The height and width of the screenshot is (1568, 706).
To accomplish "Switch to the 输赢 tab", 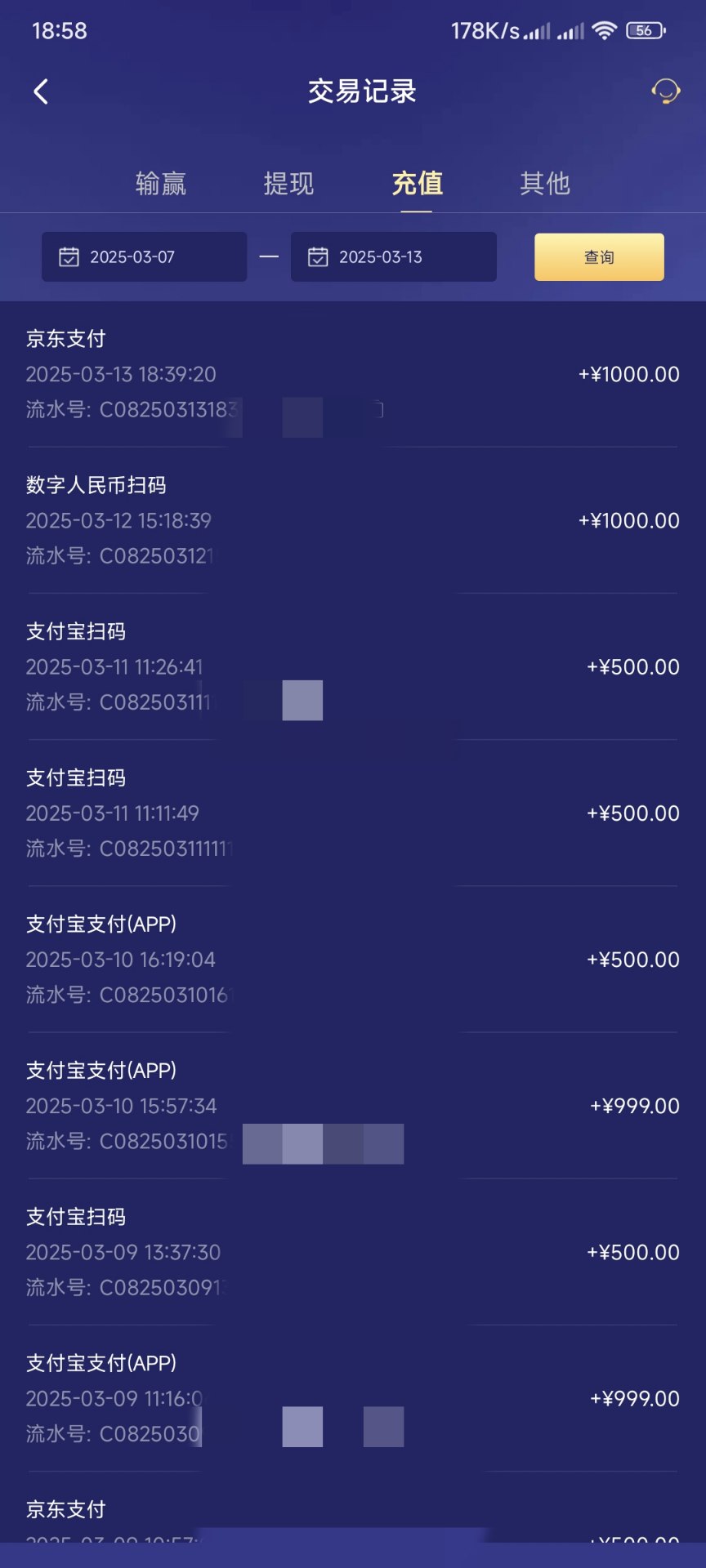I will 161,183.
